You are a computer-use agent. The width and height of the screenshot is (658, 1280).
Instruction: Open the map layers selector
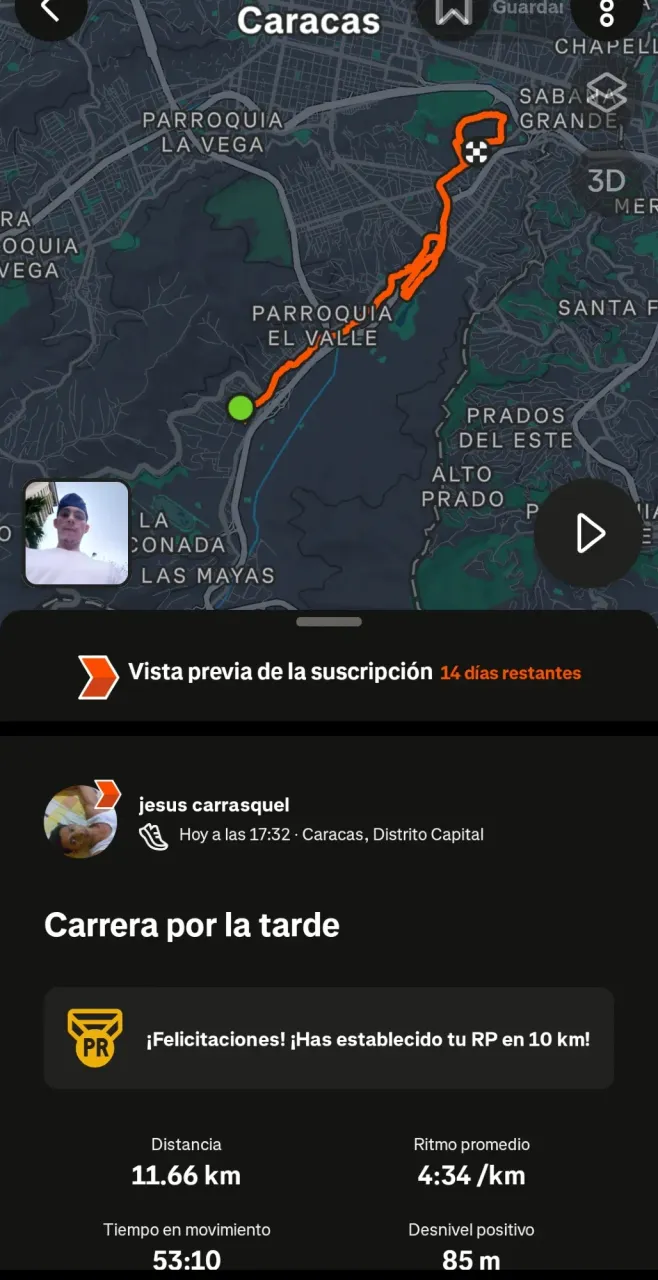[606, 95]
